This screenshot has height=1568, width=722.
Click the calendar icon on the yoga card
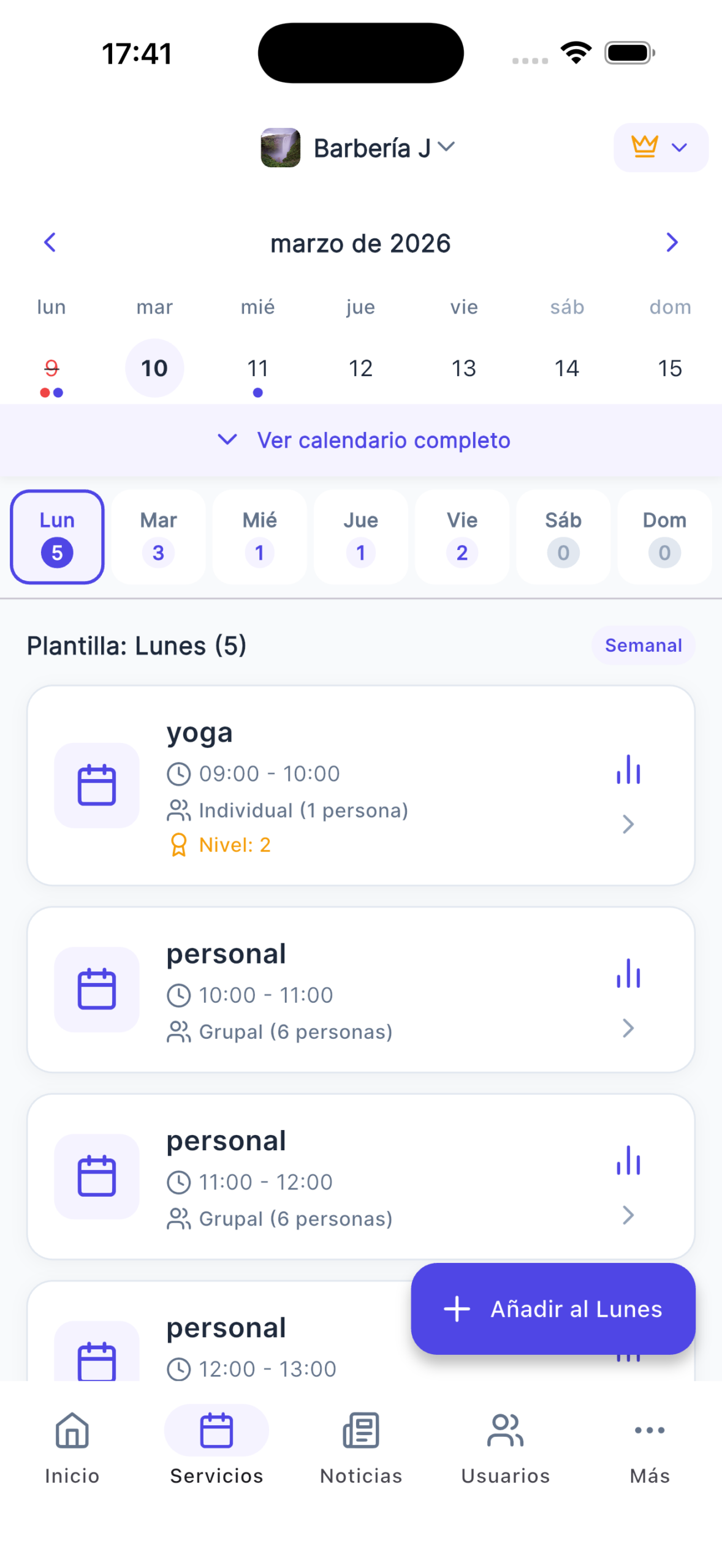pos(96,785)
